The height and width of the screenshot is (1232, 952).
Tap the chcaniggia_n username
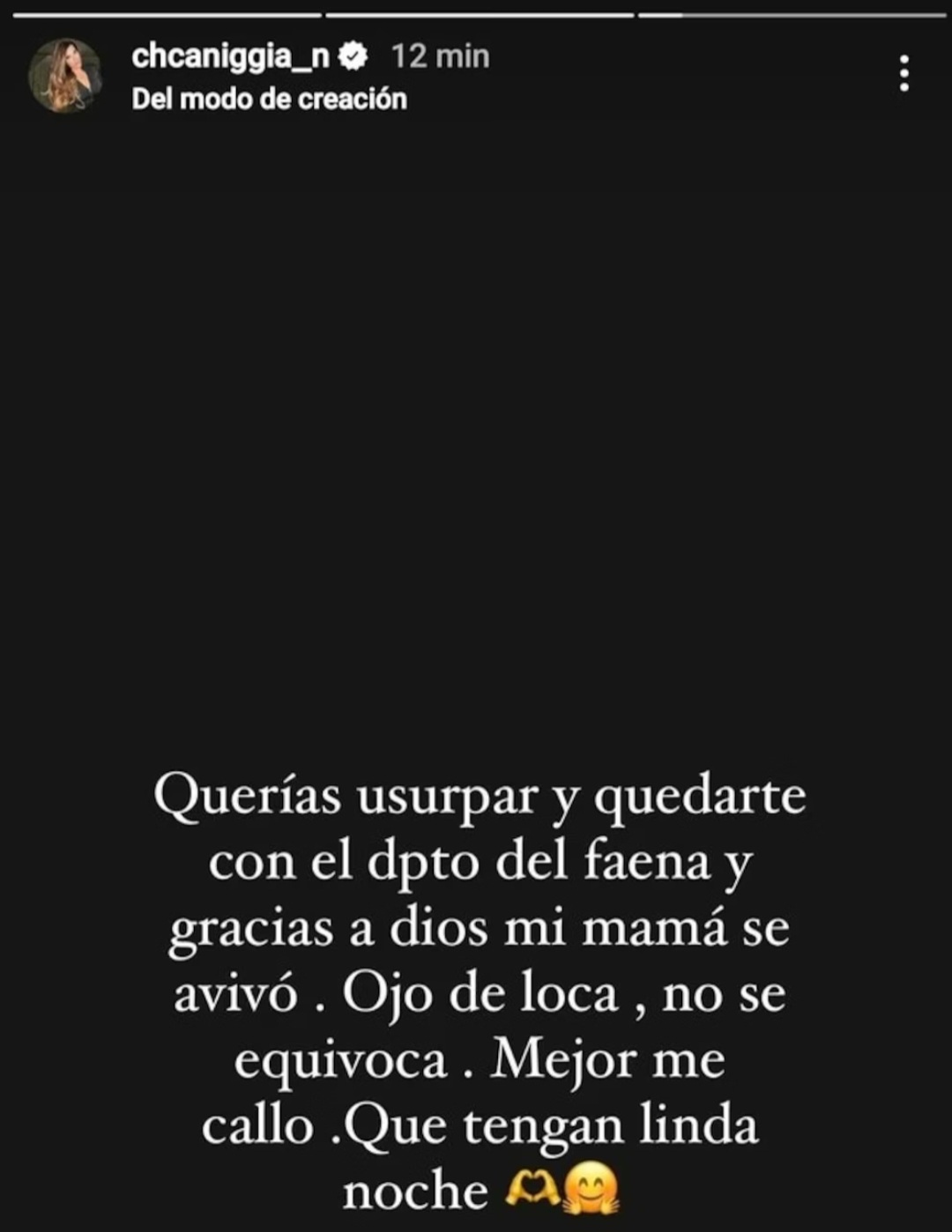230,56
